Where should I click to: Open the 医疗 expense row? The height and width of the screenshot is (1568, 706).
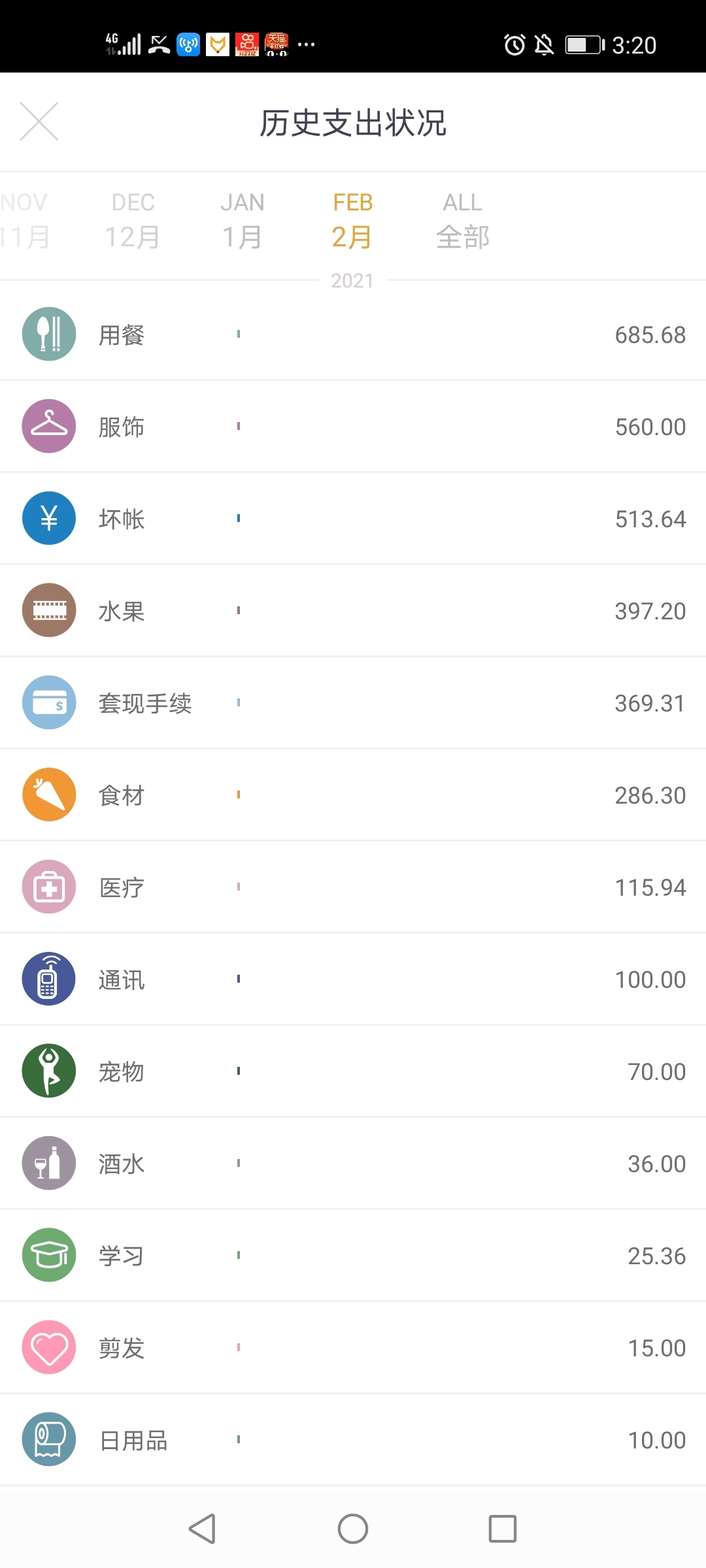click(x=353, y=887)
